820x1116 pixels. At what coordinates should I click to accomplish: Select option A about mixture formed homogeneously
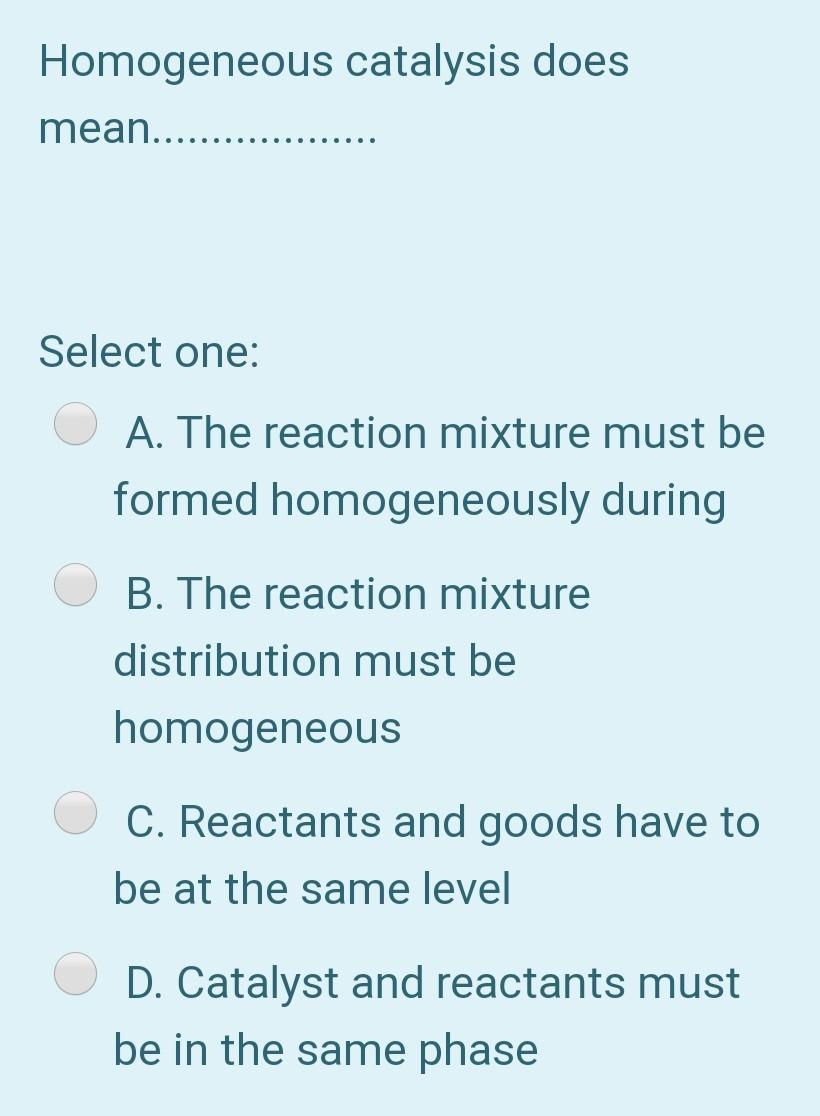coord(75,424)
